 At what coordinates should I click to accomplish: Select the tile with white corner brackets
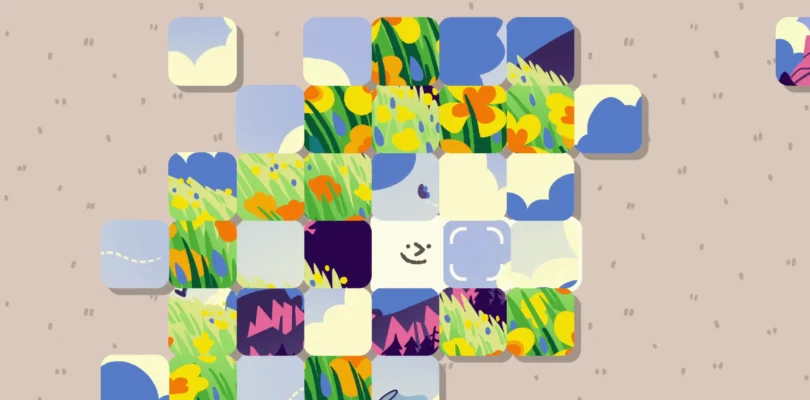474,254
